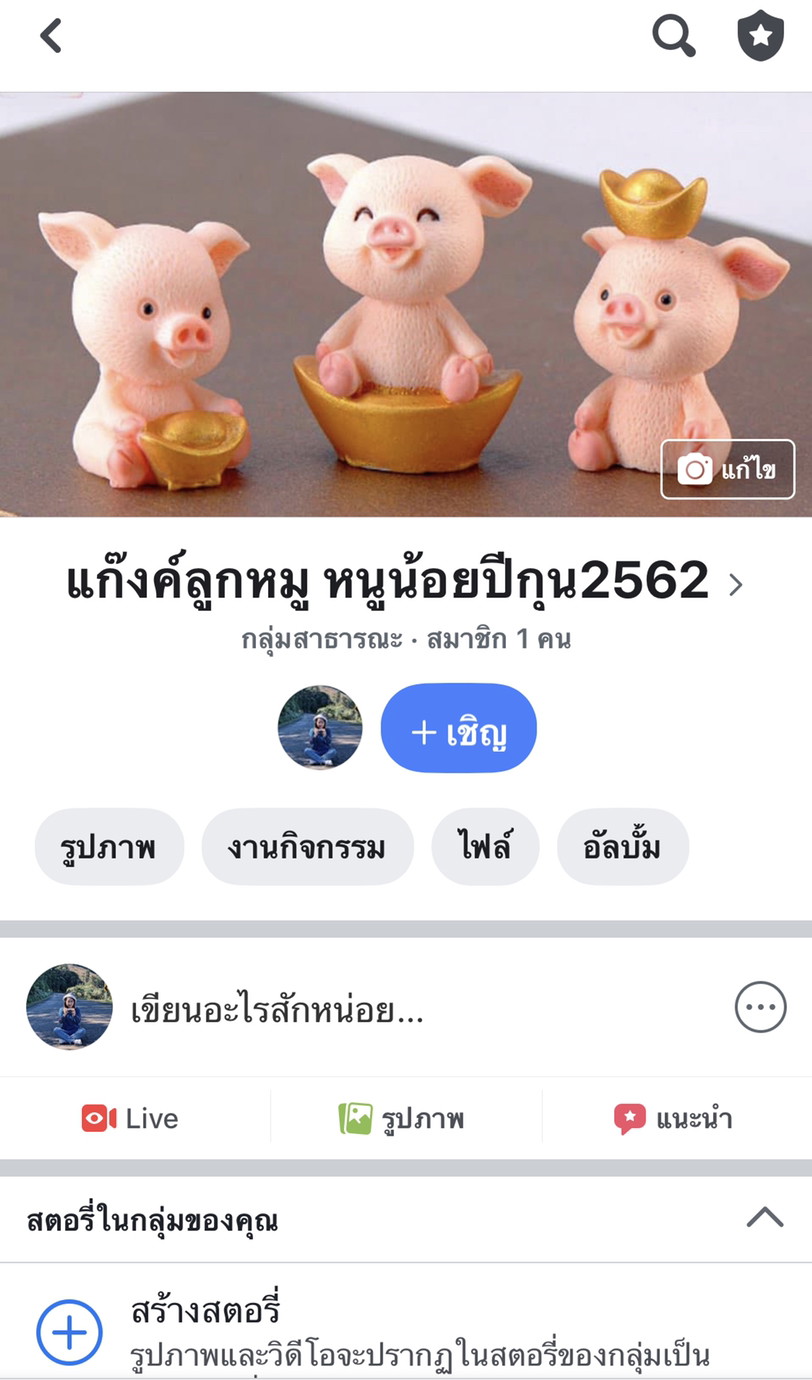Collapse the สตอรี่ในกลุ่มของคุณ section
This screenshot has height=1380, width=812.
(762, 1218)
